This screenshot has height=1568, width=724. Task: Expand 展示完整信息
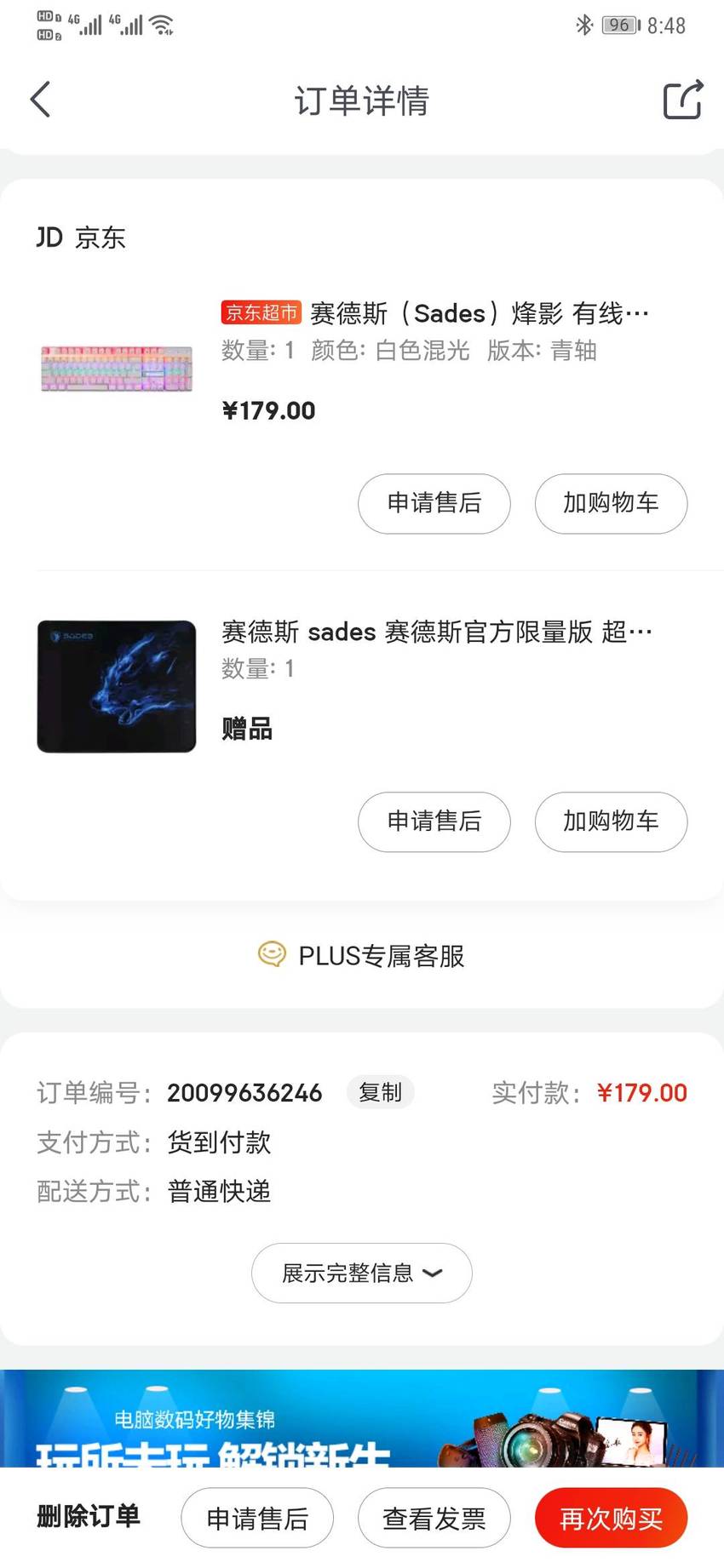(x=362, y=1273)
